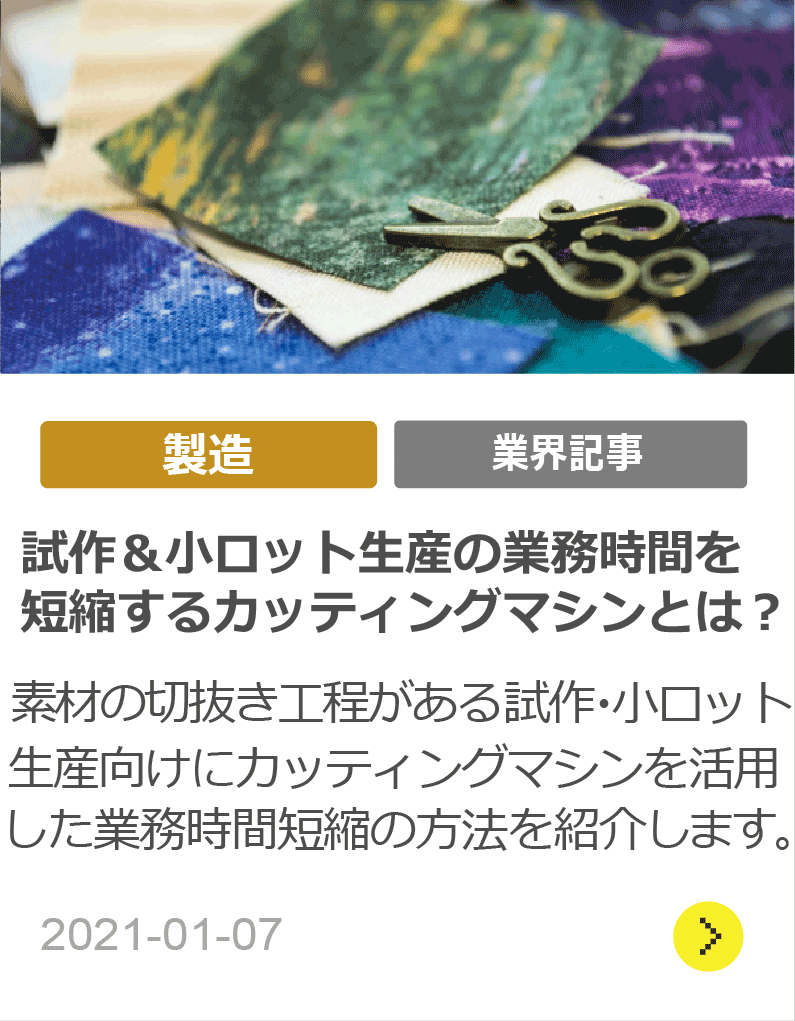
Task: Select the 業界記事 tag
Action: coord(570,455)
